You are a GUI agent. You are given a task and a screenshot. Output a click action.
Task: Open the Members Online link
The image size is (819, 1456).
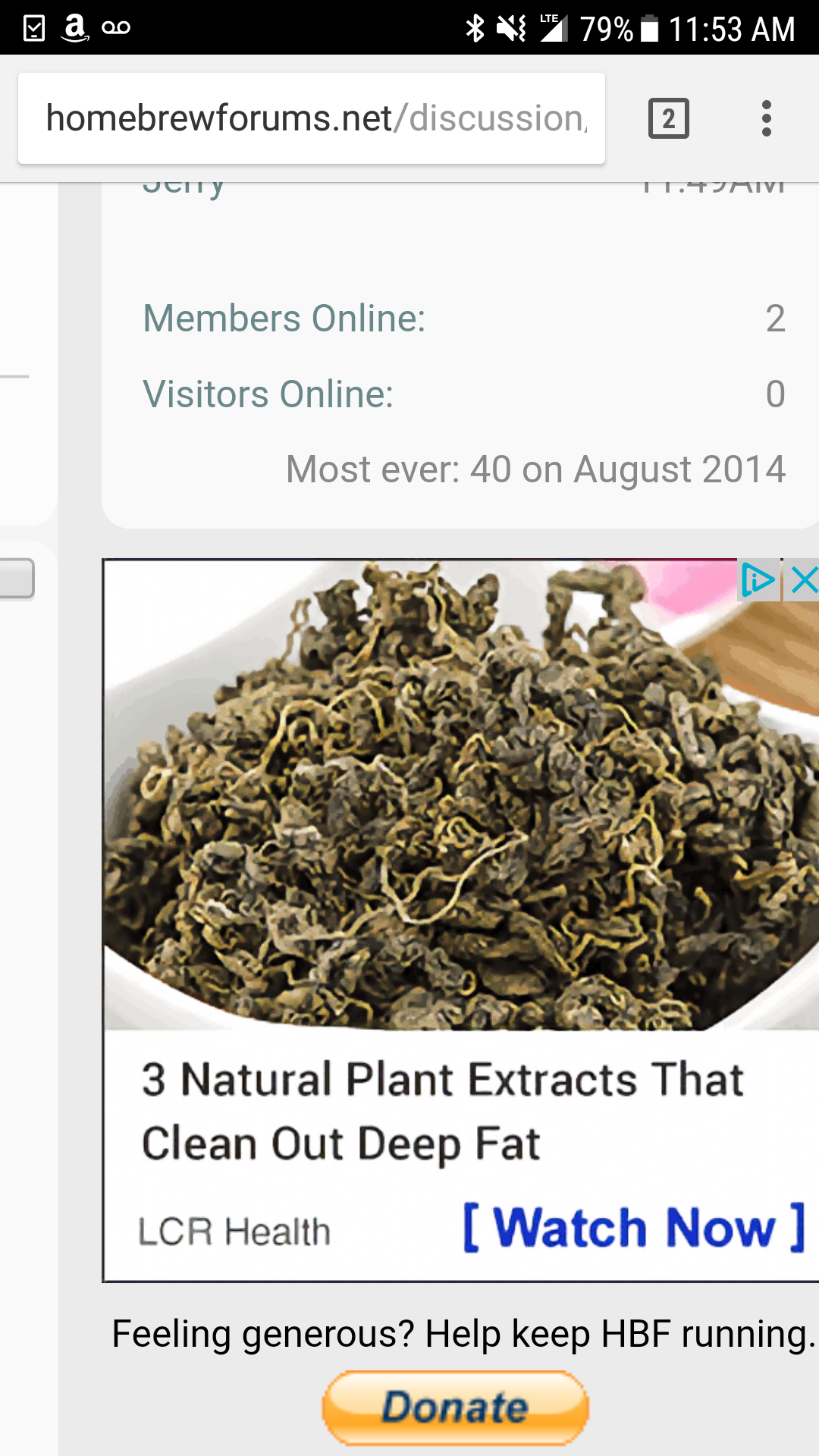pyautogui.click(x=284, y=318)
